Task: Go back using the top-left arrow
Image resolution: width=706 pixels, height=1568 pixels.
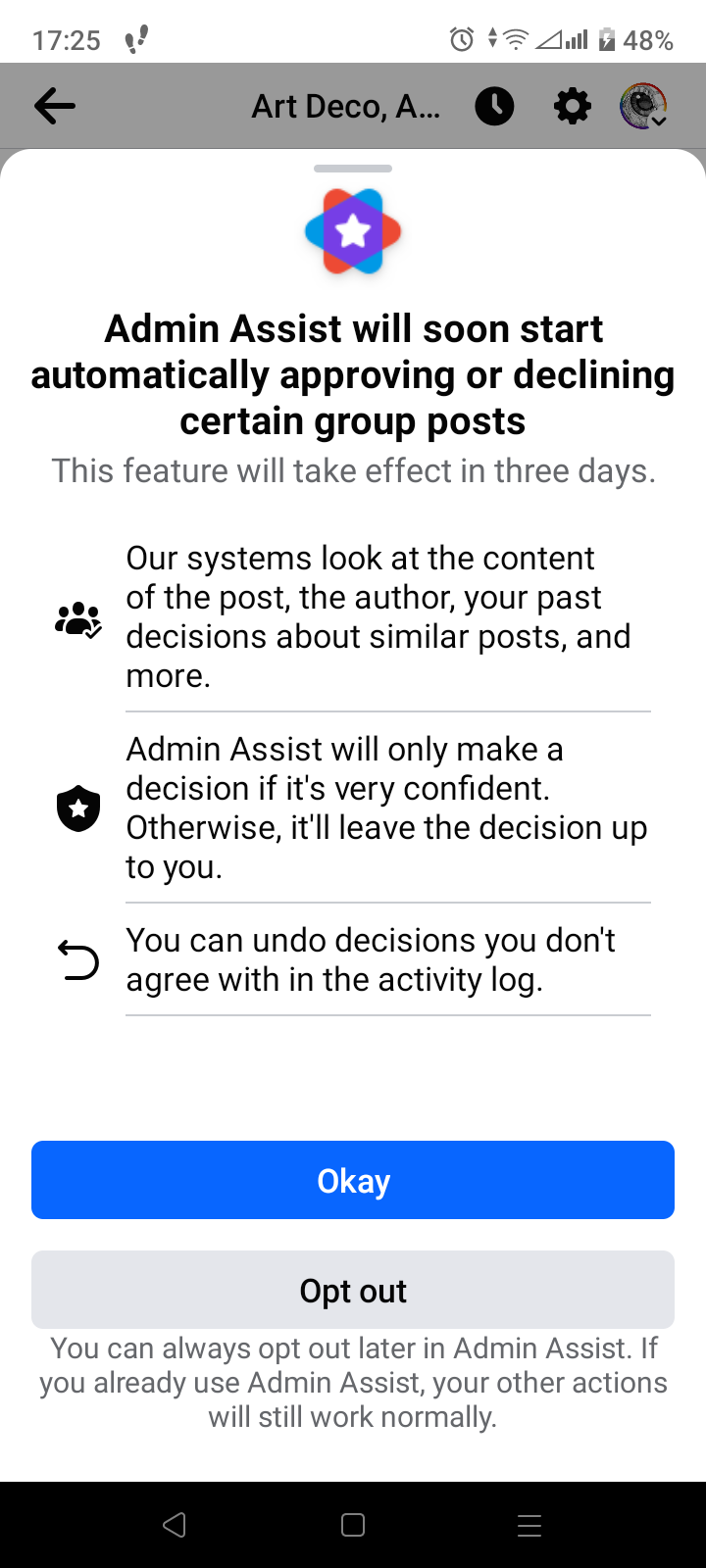Action: [55, 106]
